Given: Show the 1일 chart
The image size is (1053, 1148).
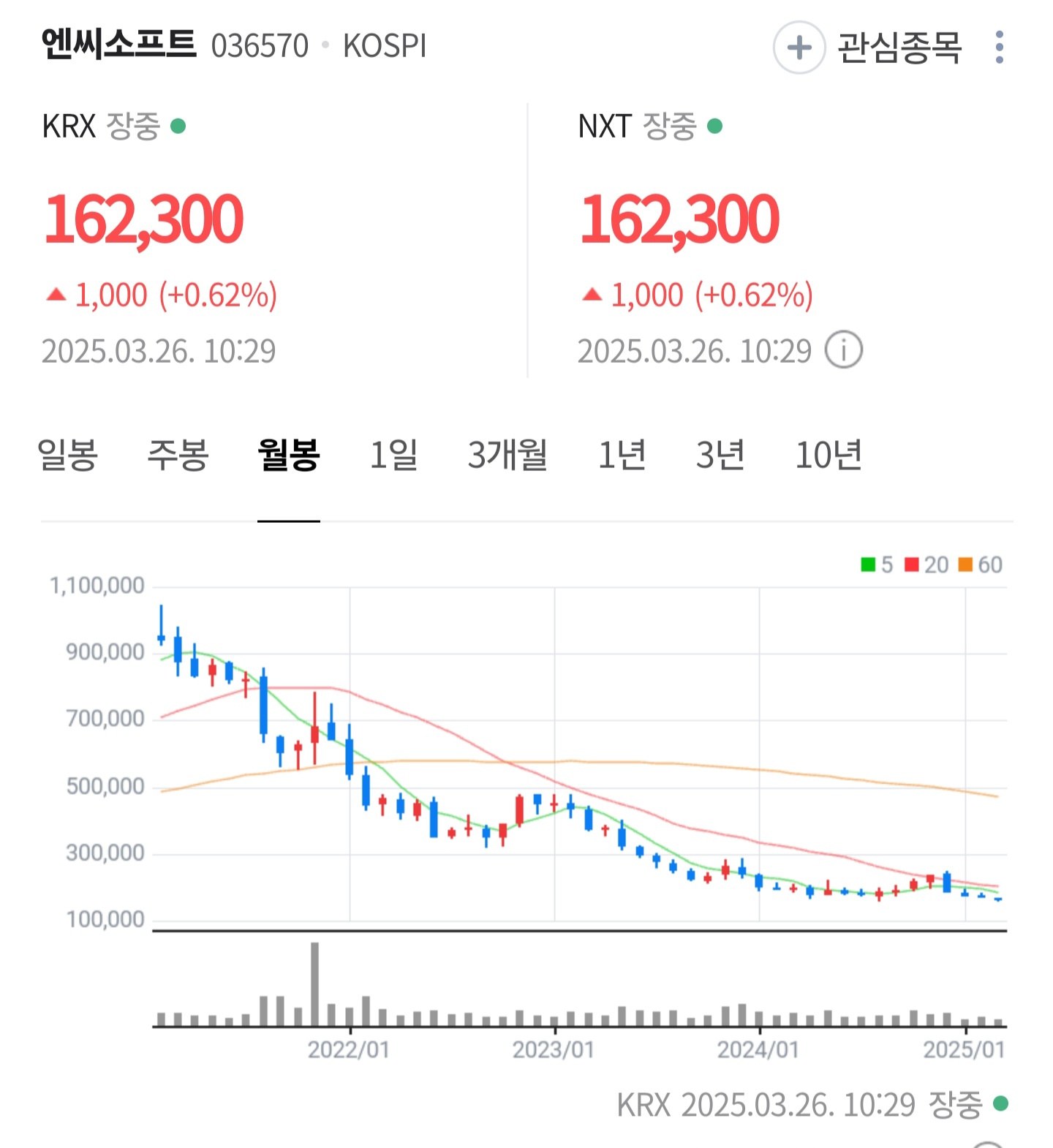Looking at the screenshot, I should point(393,455).
